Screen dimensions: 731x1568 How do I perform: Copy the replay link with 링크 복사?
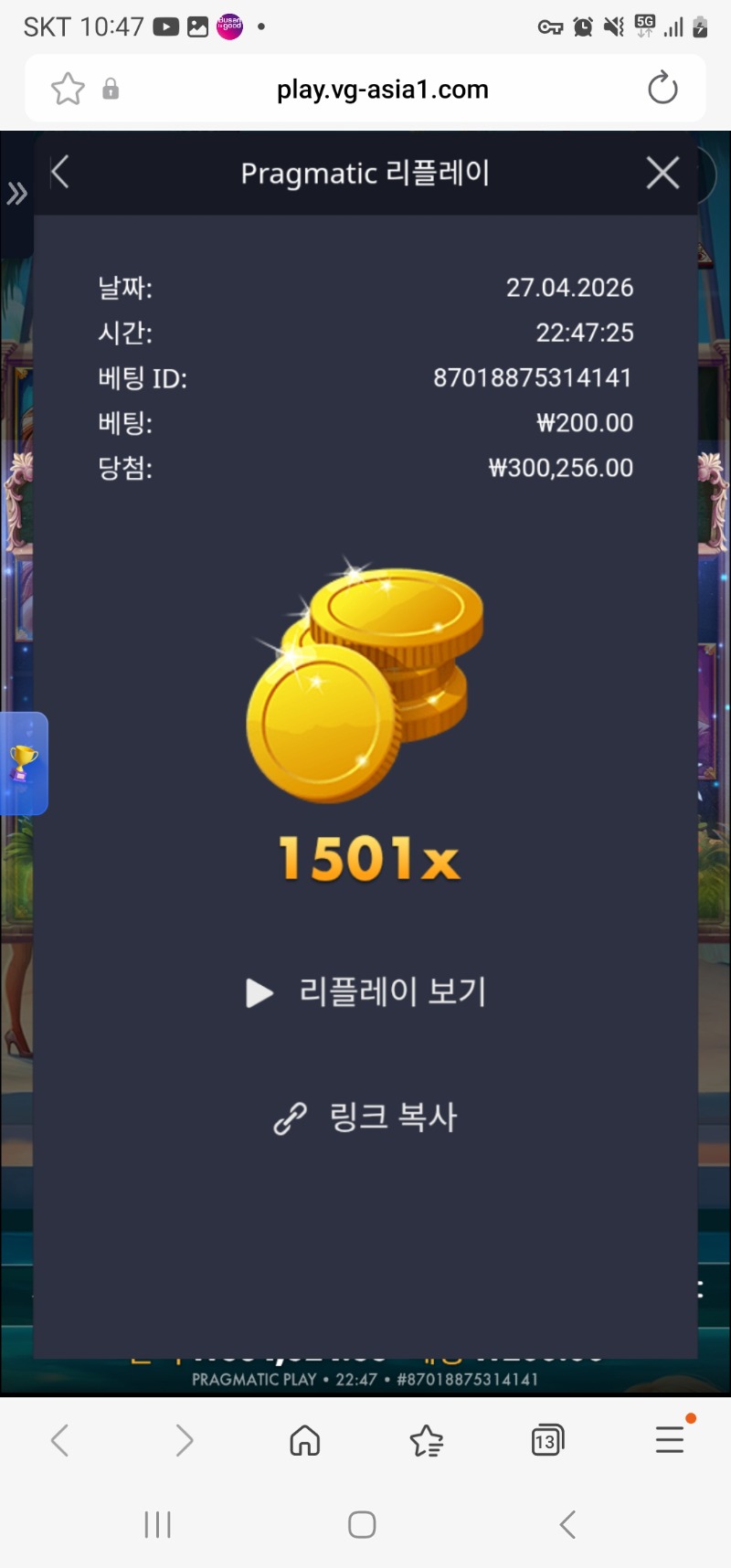[366, 1117]
